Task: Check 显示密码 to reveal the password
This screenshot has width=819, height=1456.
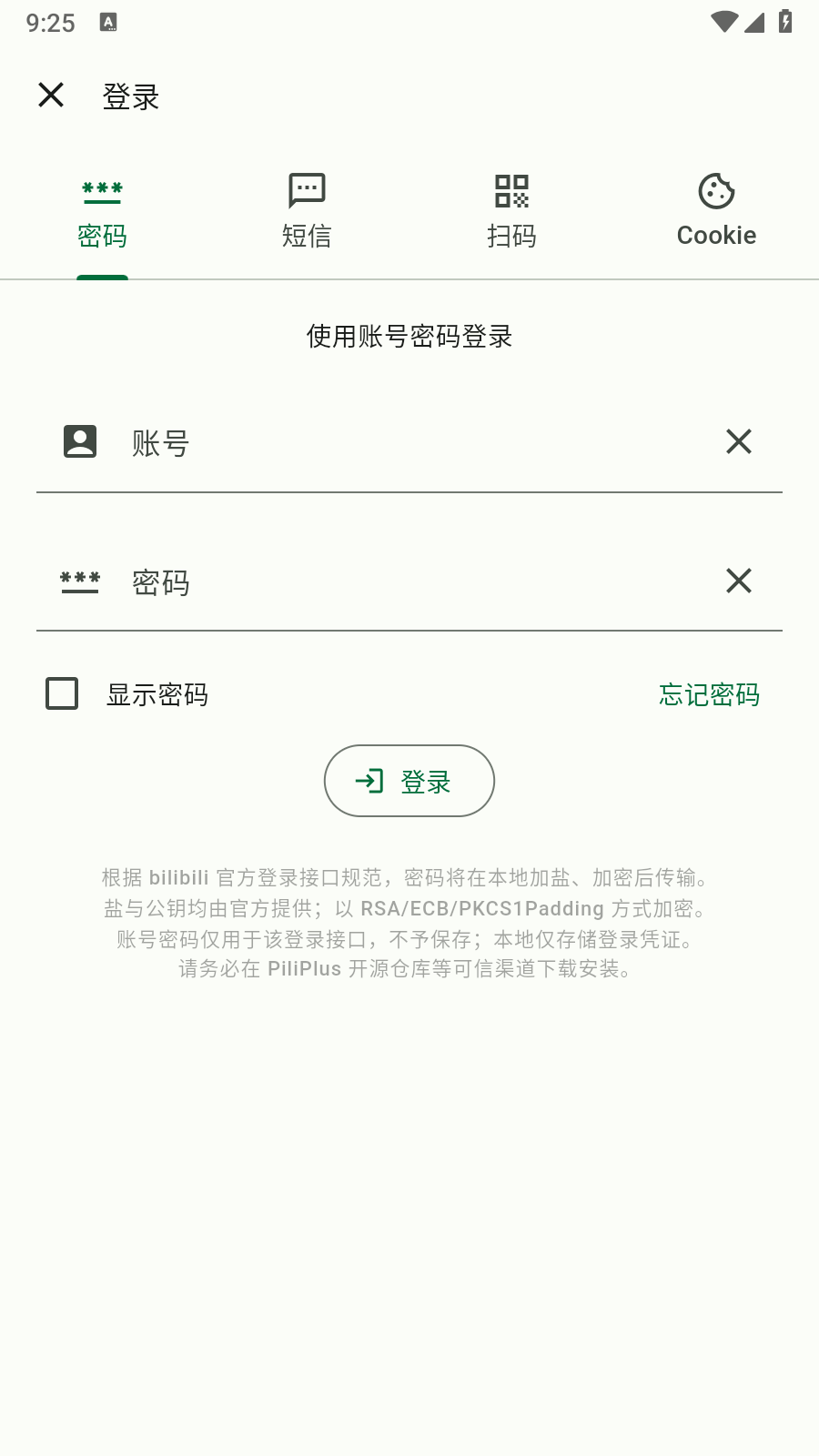Action: 61,693
